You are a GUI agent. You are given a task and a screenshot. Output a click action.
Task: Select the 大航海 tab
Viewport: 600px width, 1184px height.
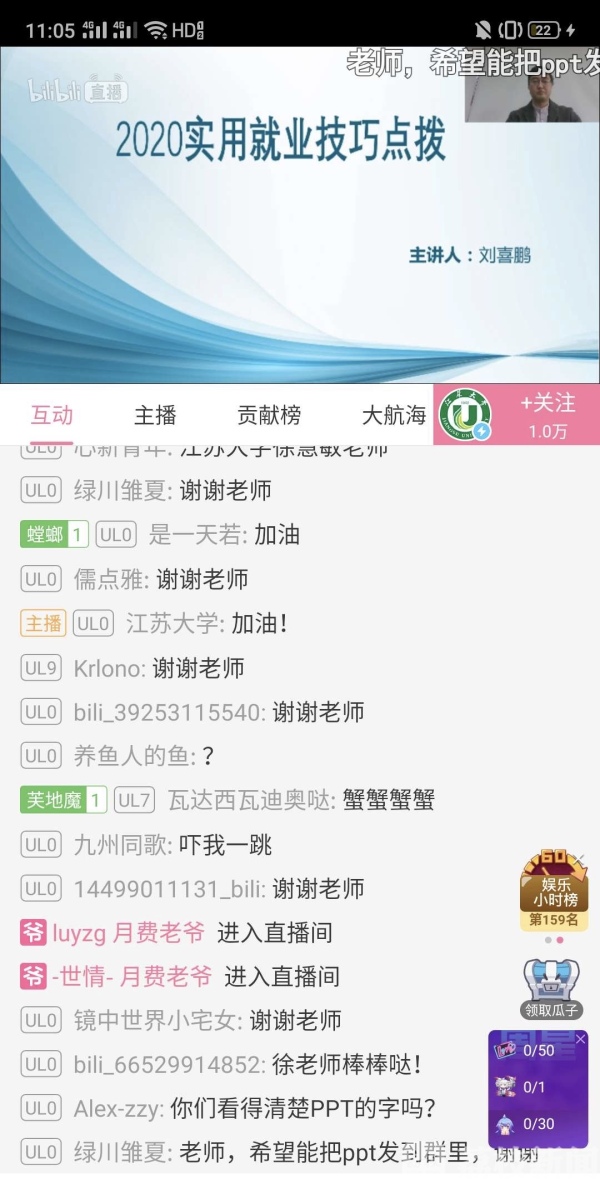[393, 415]
